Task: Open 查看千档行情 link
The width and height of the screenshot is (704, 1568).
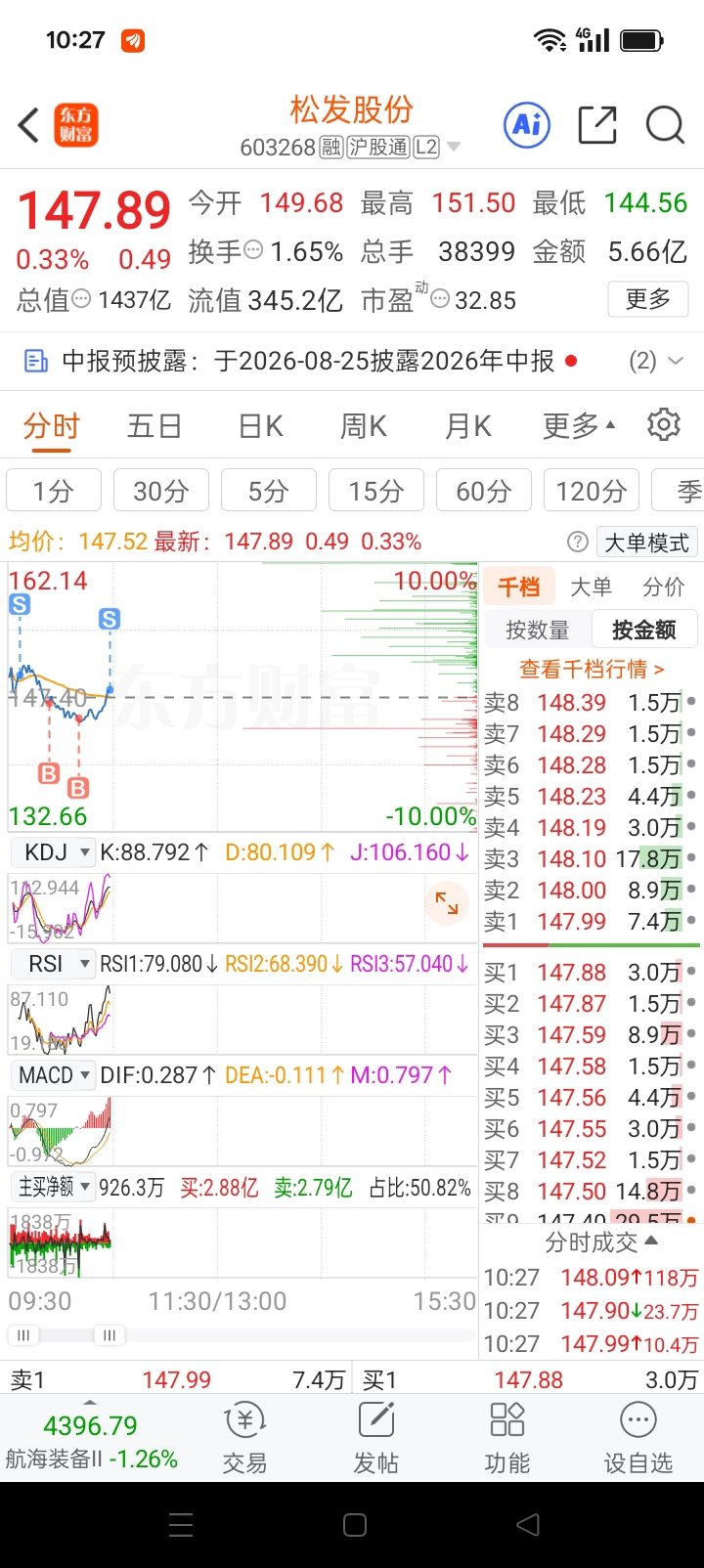Action: (592, 669)
